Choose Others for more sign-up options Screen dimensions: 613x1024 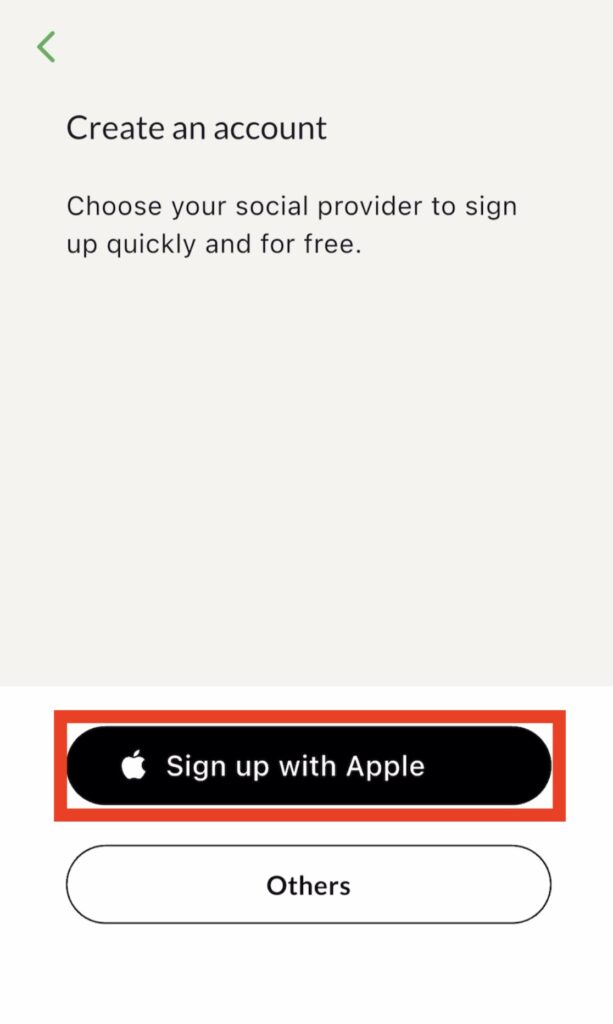tap(309, 884)
